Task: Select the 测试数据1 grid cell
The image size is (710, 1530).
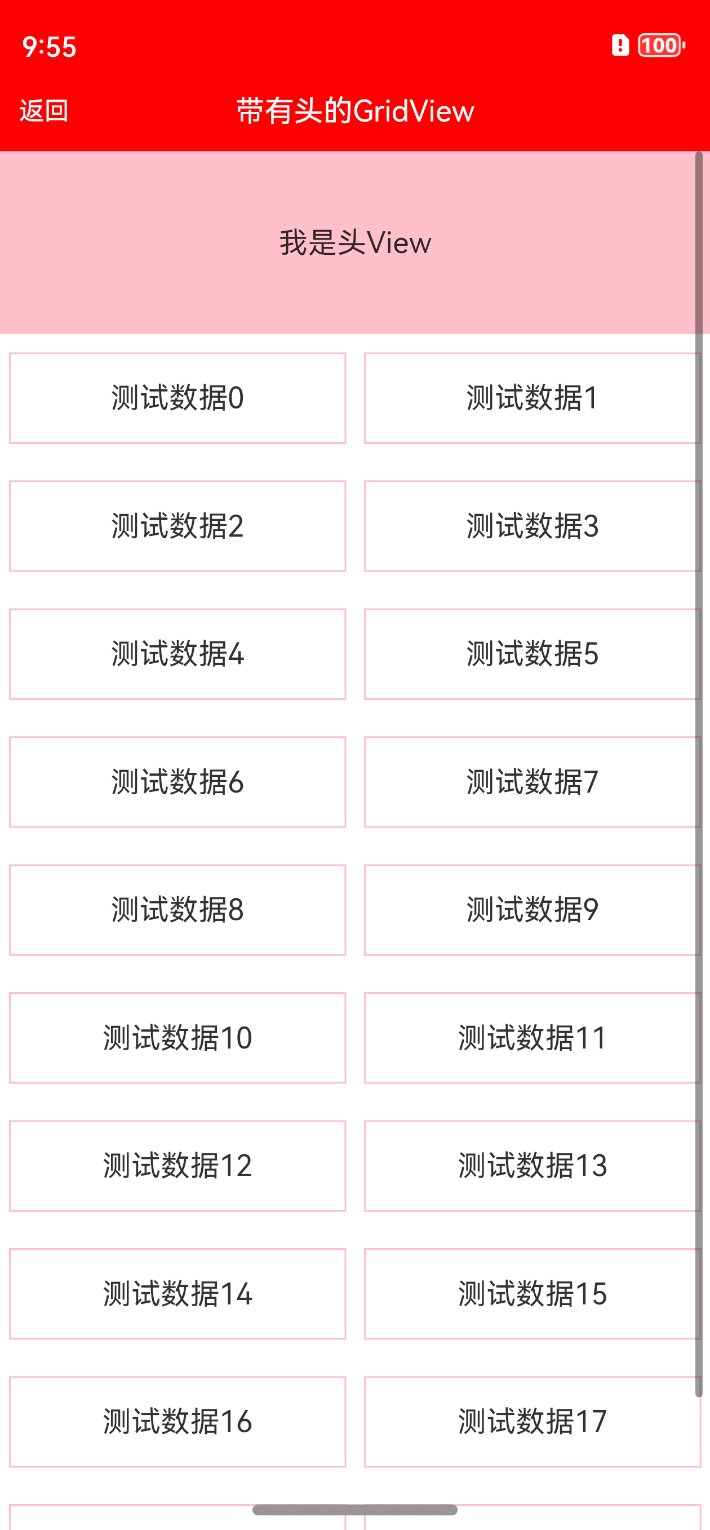Action: [532, 398]
